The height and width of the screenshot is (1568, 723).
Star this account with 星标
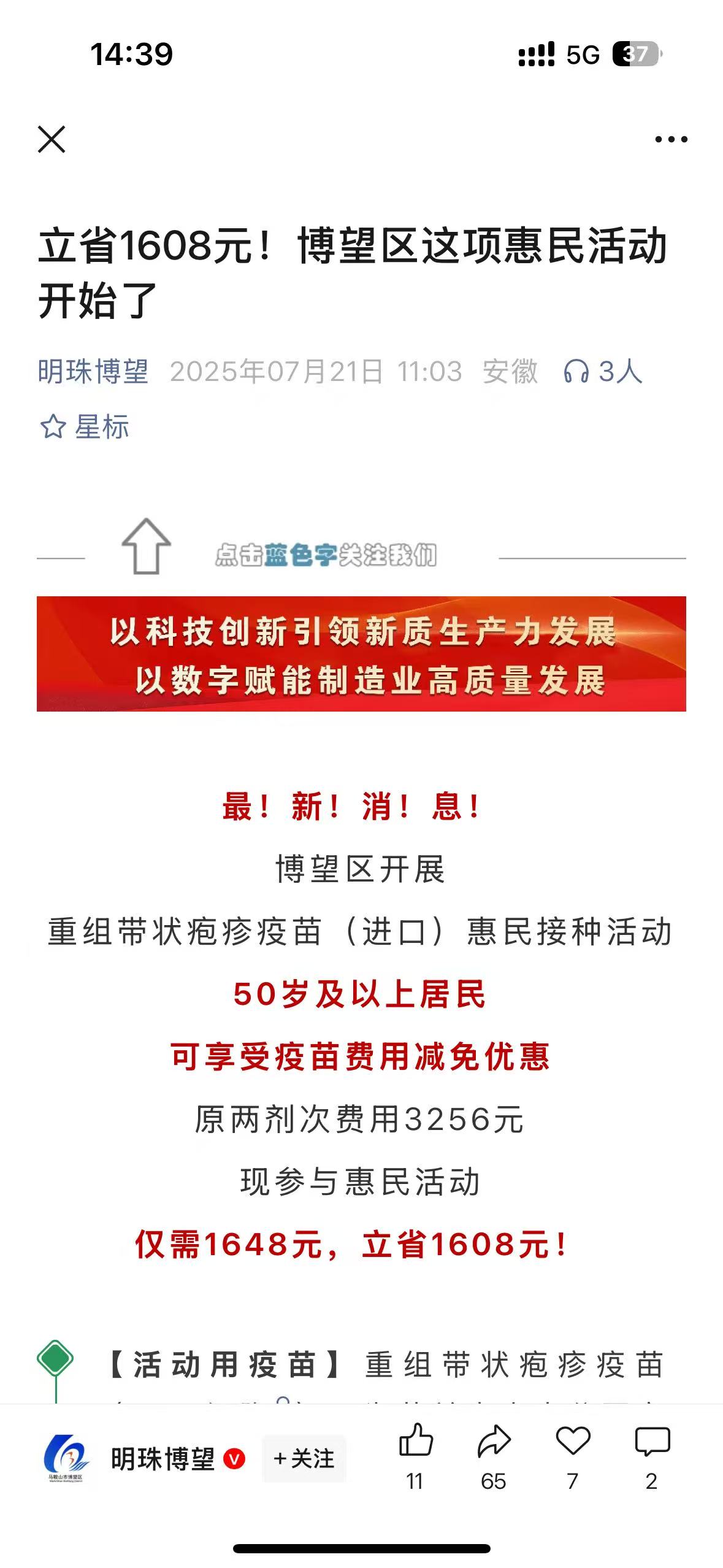tap(85, 427)
